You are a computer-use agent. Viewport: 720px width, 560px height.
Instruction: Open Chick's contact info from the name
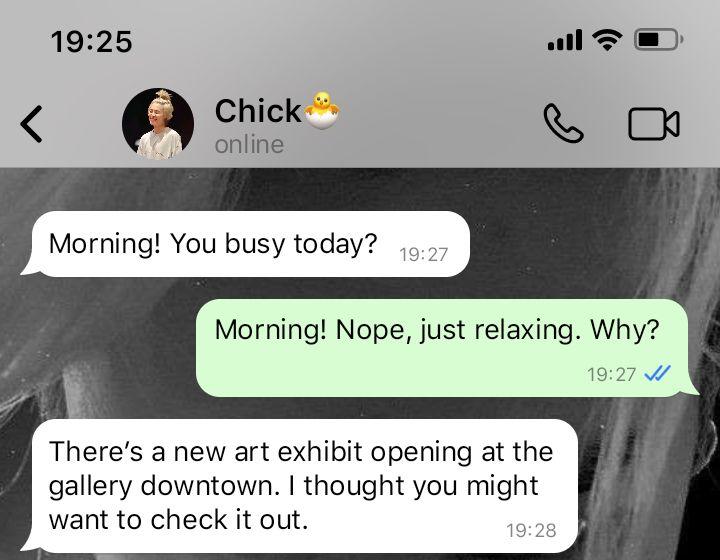pyautogui.click(x=259, y=111)
